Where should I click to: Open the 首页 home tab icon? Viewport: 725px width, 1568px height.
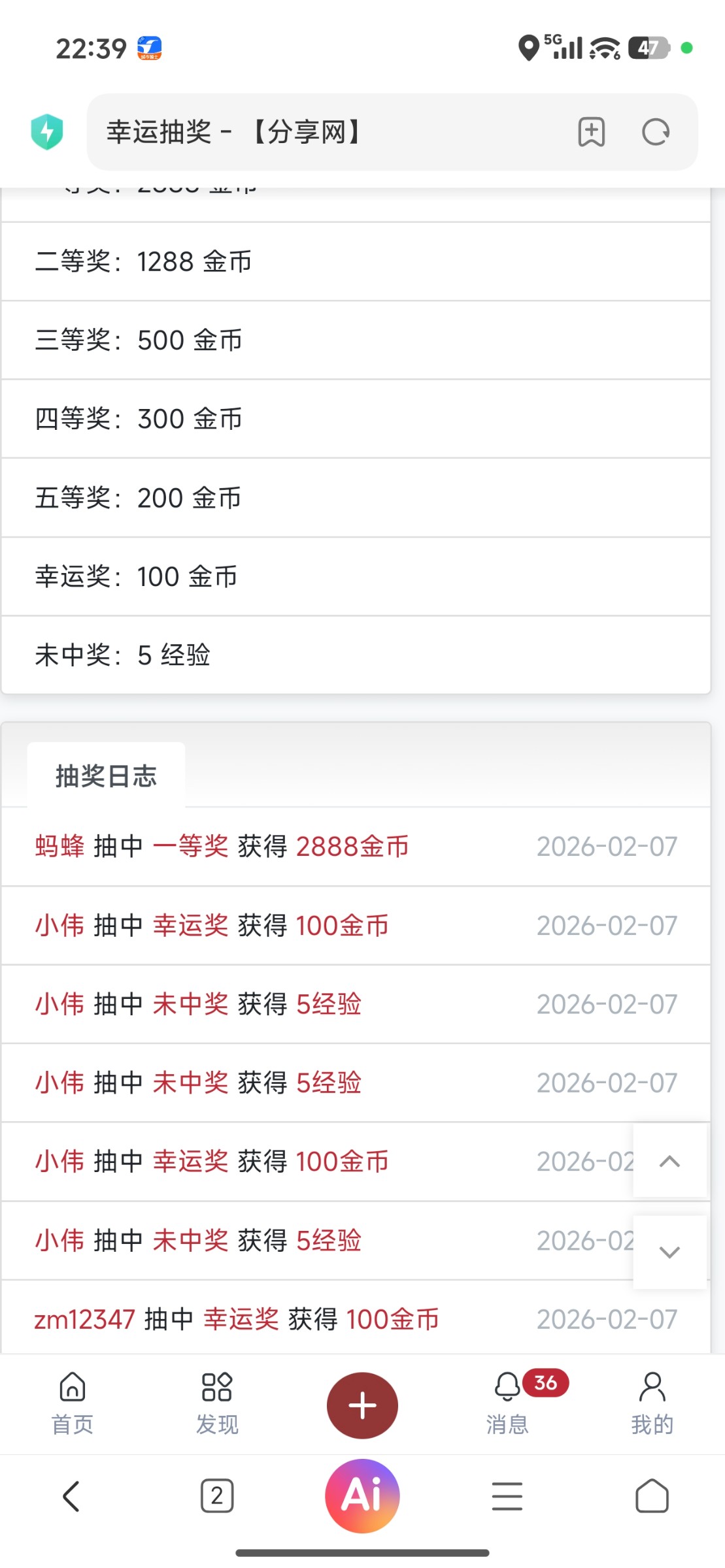coord(72,1405)
